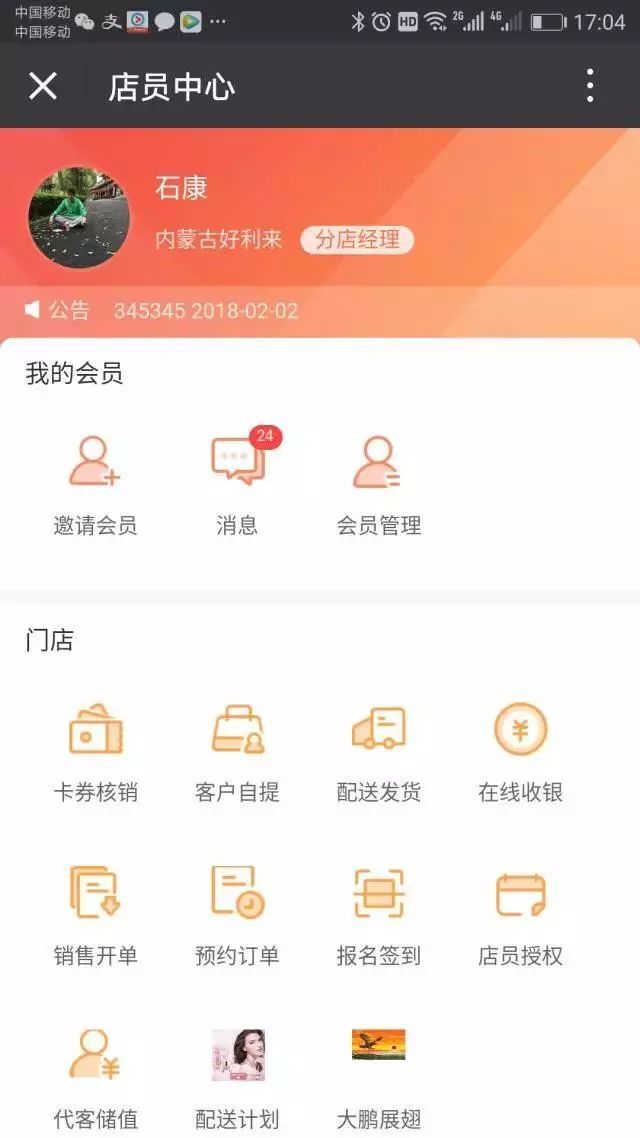The height and width of the screenshot is (1138, 640).
Task: Open 配送发货
Action: (x=379, y=752)
